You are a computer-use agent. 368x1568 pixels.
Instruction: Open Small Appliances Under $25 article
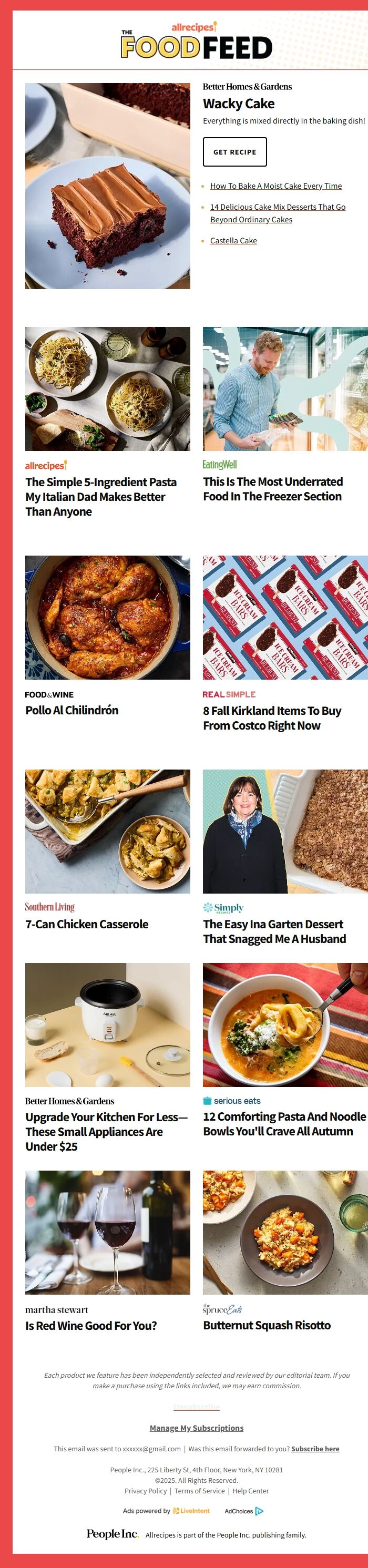point(106,1131)
